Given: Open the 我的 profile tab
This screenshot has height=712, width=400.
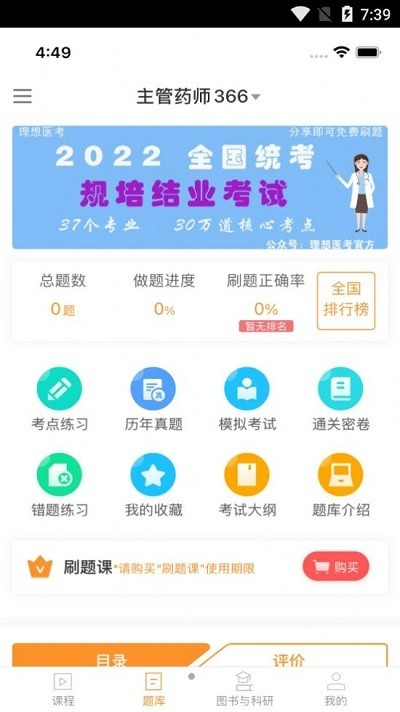Looking at the screenshot, I should point(336,689).
